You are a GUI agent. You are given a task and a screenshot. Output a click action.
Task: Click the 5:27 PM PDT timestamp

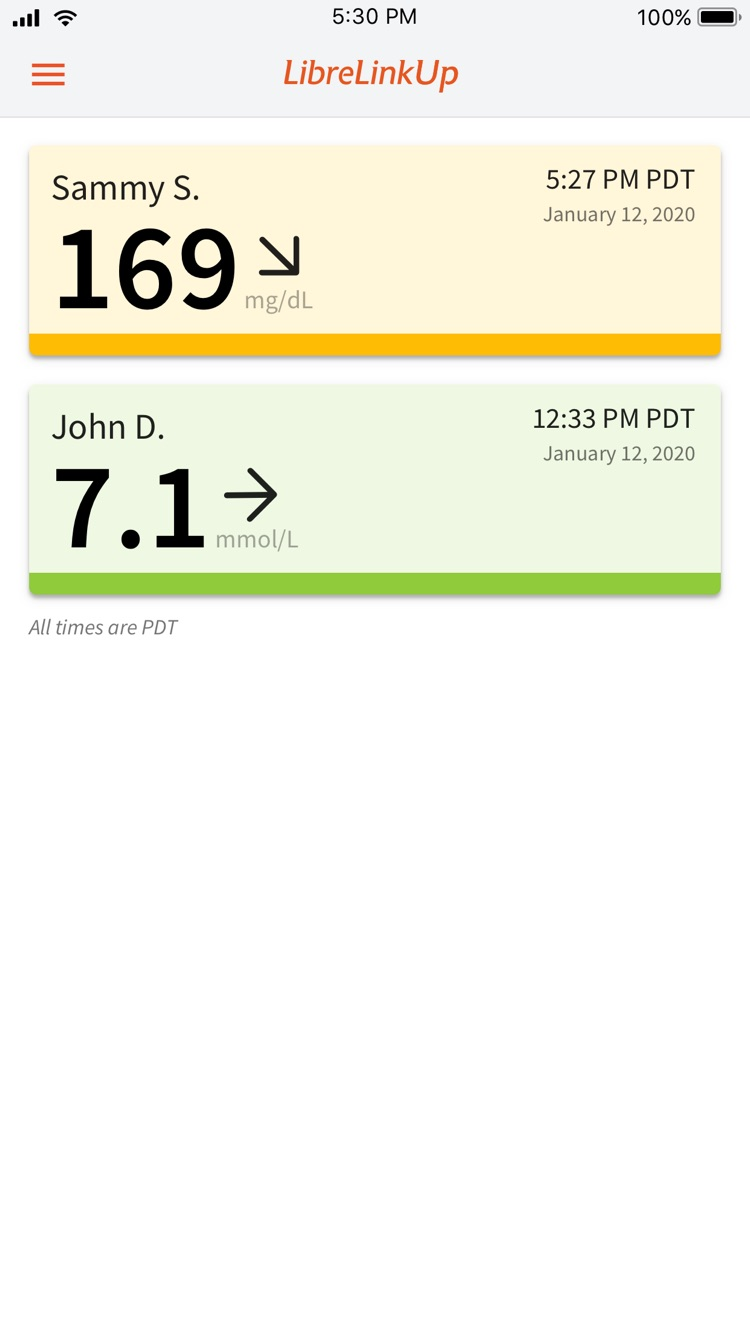point(620,180)
